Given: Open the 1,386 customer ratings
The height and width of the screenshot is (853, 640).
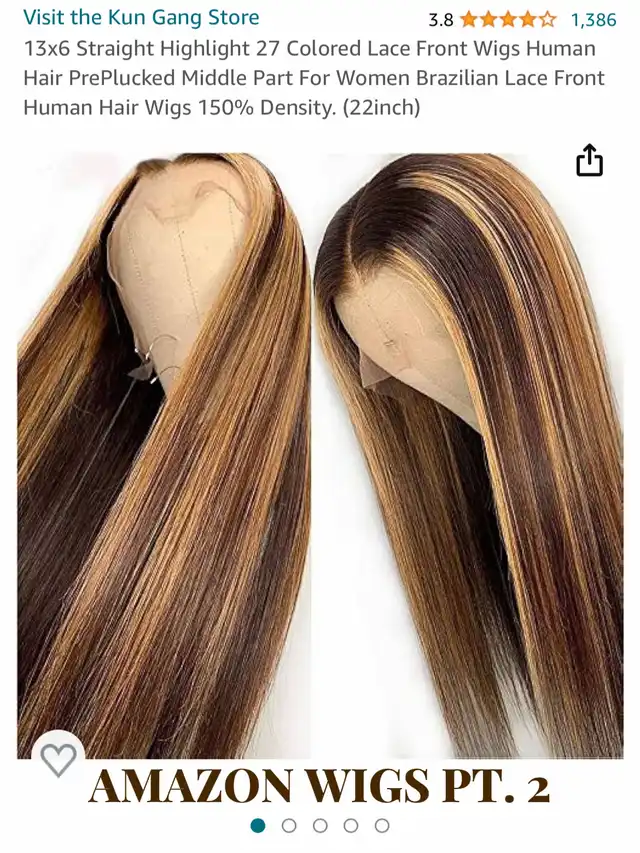Looking at the screenshot, I should (593, 19).
